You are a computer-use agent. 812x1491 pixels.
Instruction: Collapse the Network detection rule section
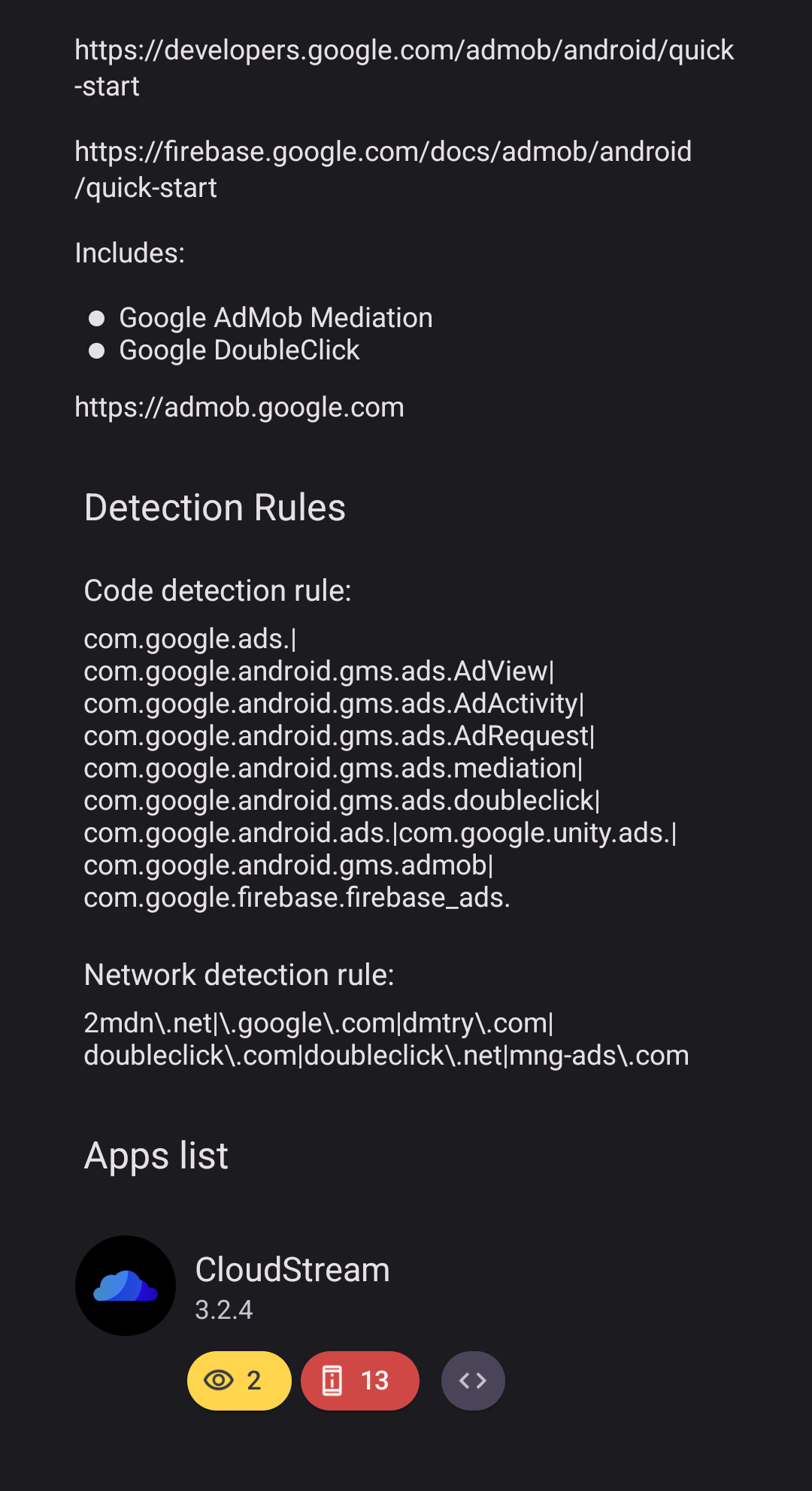239,974
